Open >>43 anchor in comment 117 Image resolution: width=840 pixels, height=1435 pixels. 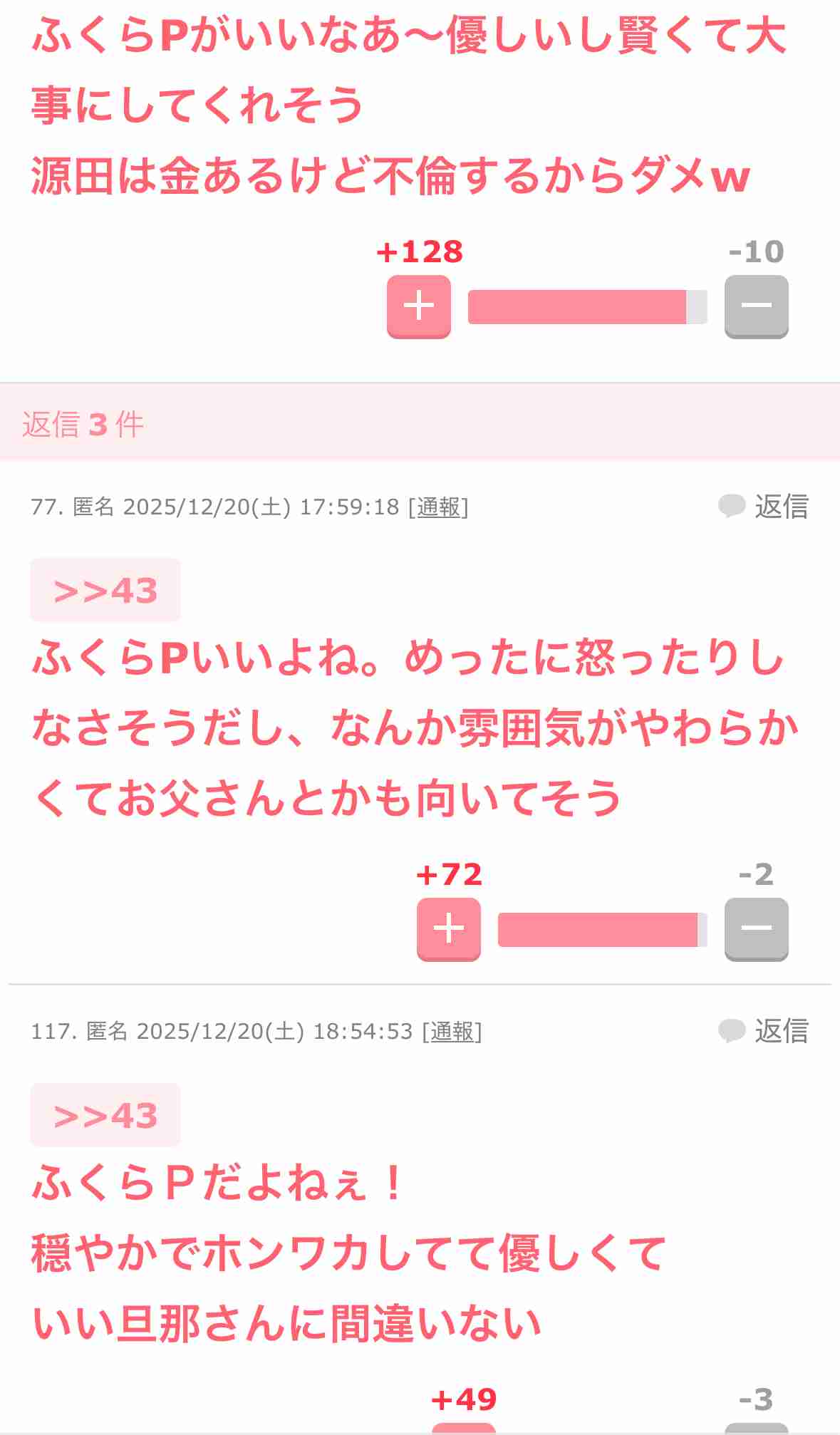pos(105,1116)
